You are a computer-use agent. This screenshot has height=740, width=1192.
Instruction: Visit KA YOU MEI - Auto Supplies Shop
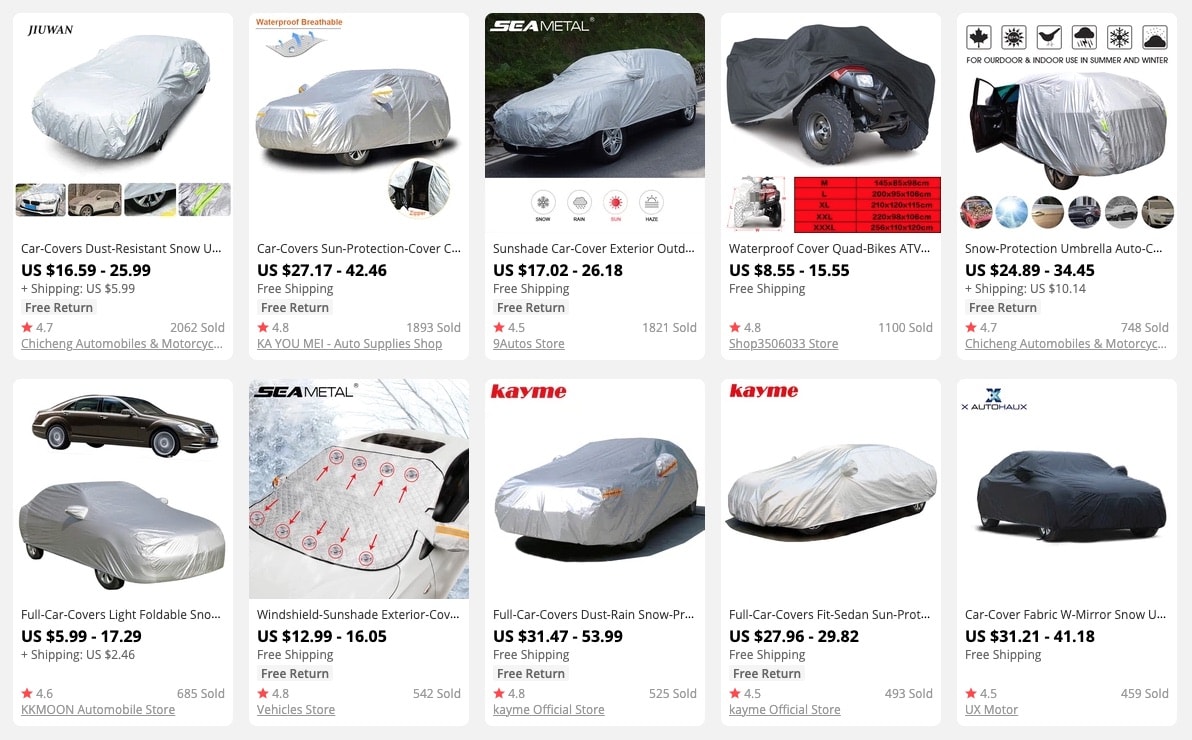349,344
